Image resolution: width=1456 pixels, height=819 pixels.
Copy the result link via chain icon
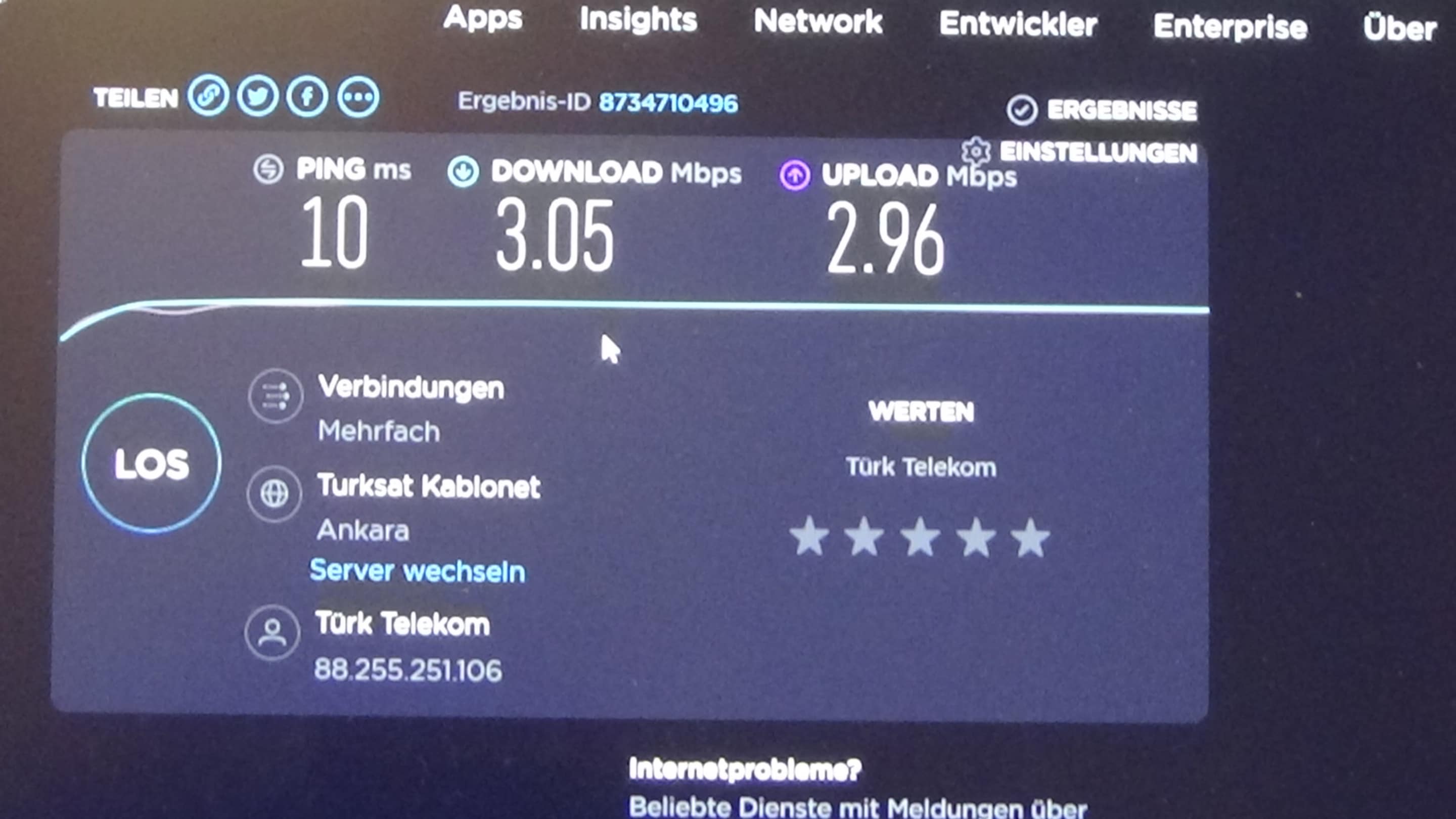[x=208, y=96]
